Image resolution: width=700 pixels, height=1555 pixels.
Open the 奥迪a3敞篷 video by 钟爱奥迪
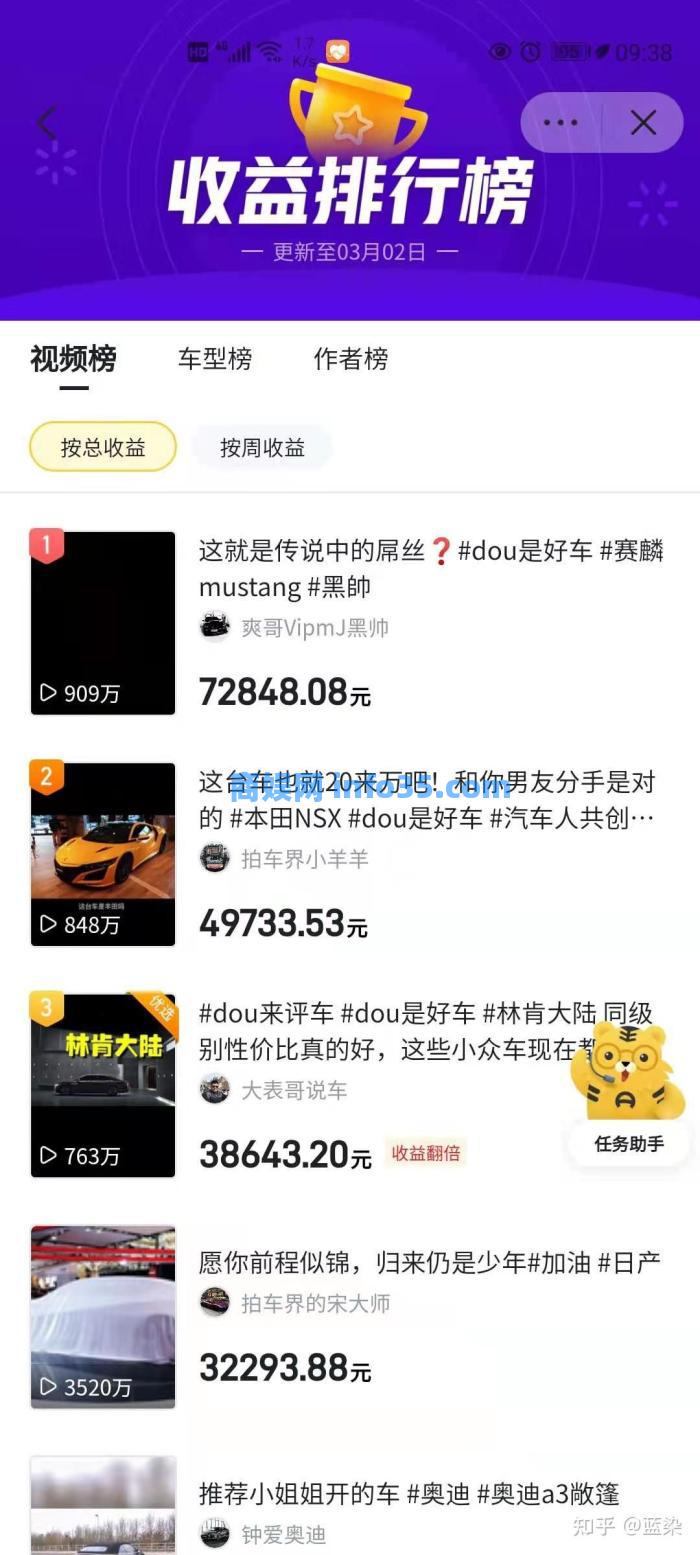click(103, 1505)
